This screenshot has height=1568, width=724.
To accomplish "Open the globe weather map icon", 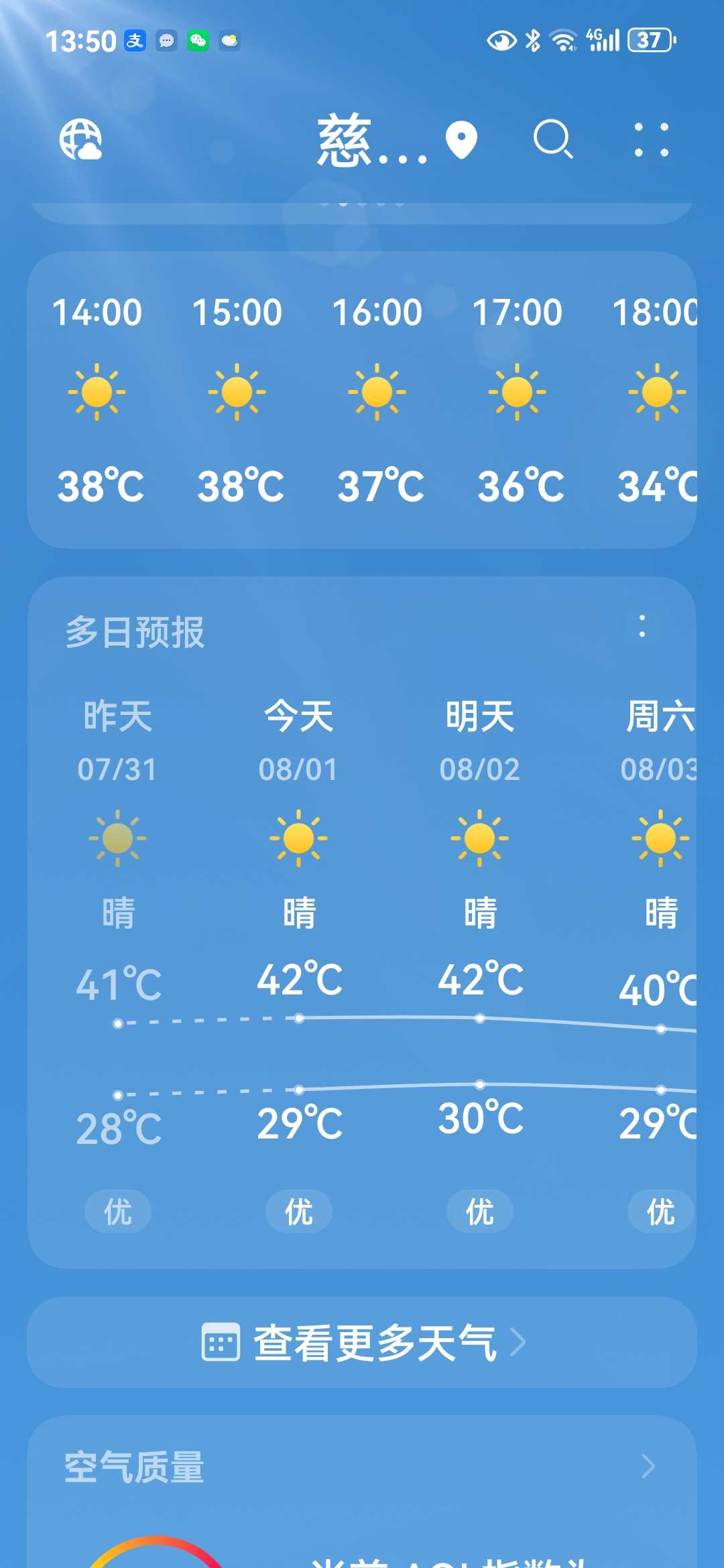I will pos(81,139).
